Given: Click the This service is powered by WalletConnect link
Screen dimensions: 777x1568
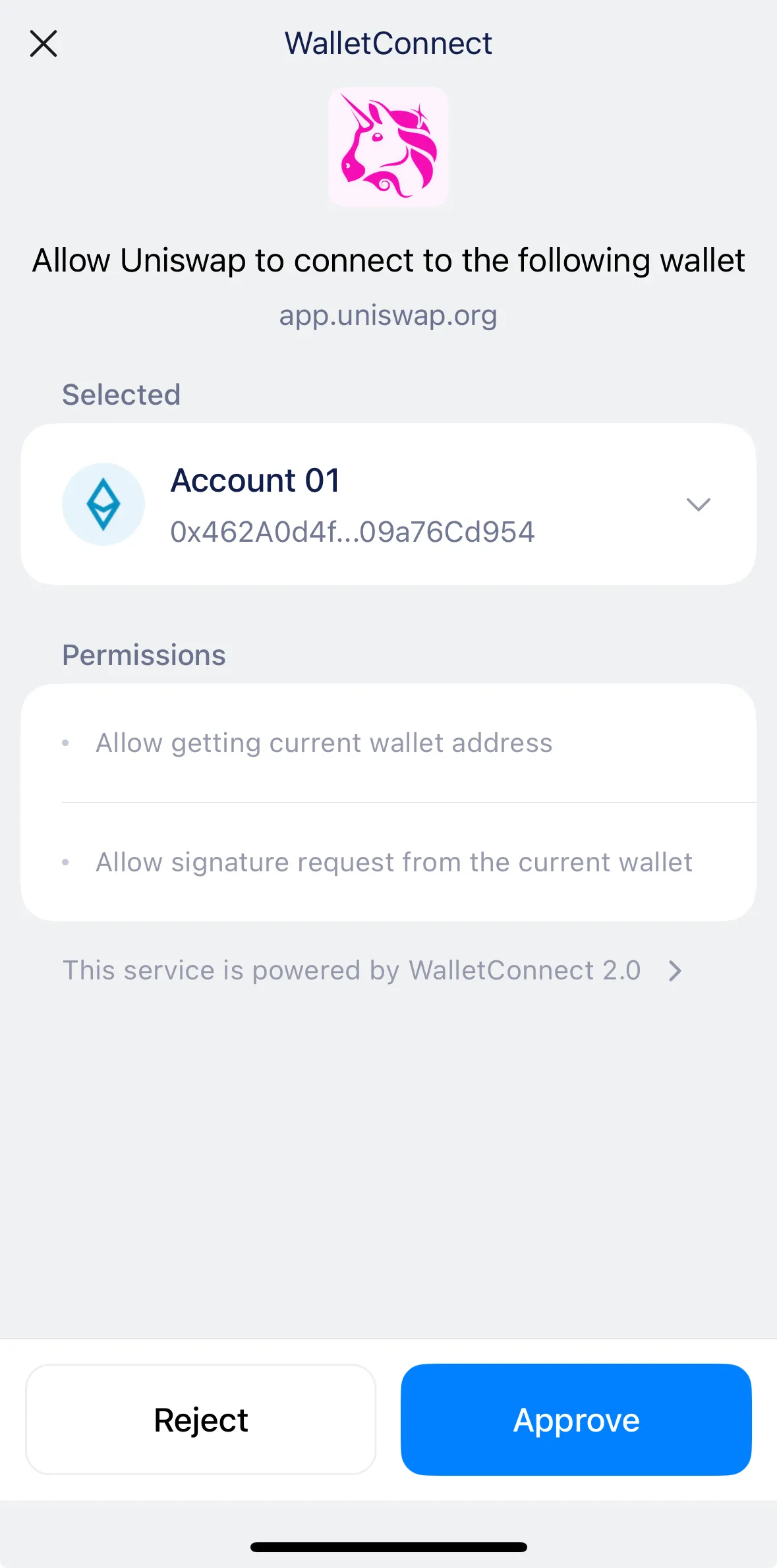Looking at the screenshot, I should click(352, 970).
